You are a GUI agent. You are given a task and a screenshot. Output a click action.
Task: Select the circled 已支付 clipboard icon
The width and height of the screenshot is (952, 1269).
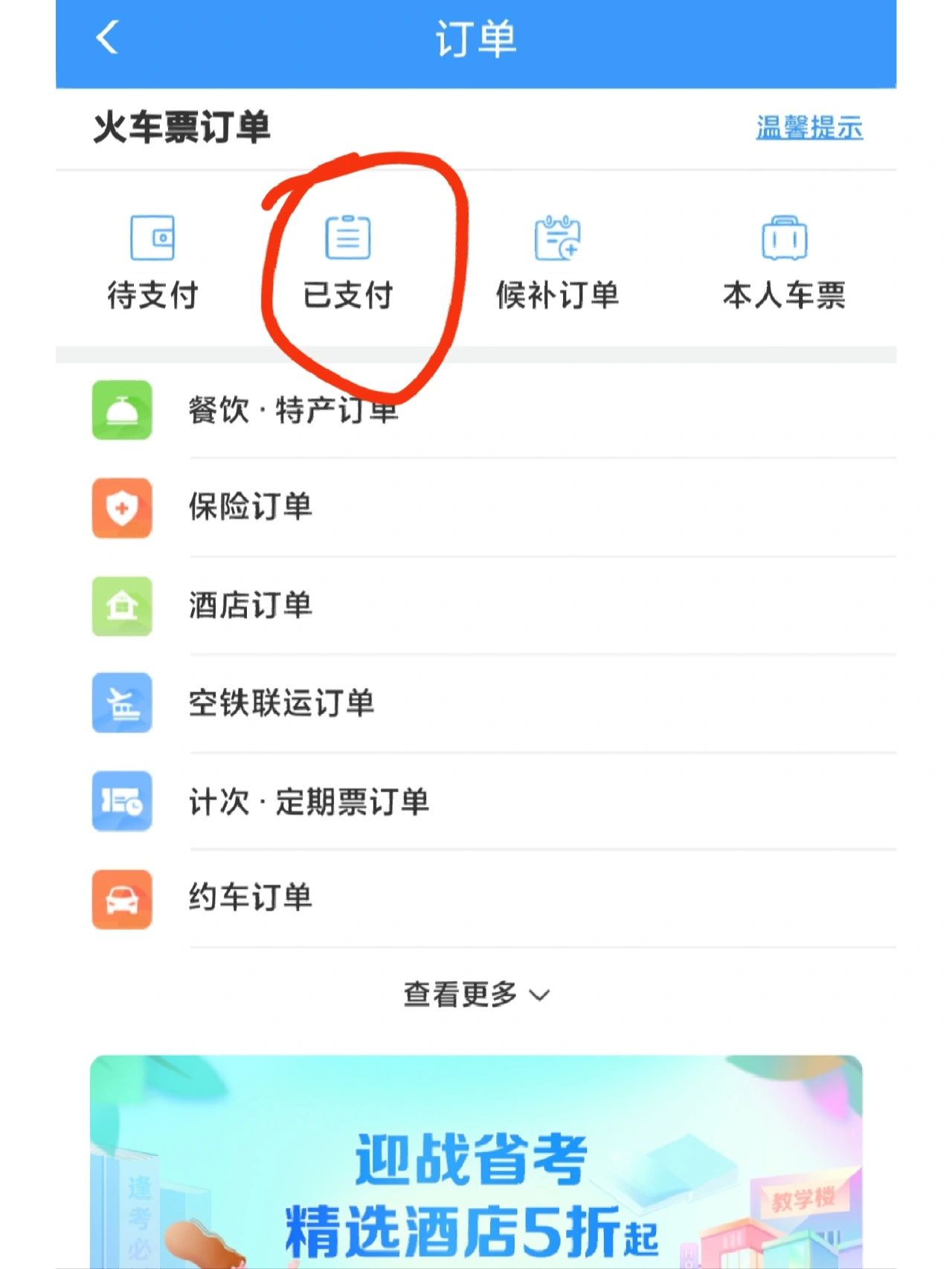point(347,238)
